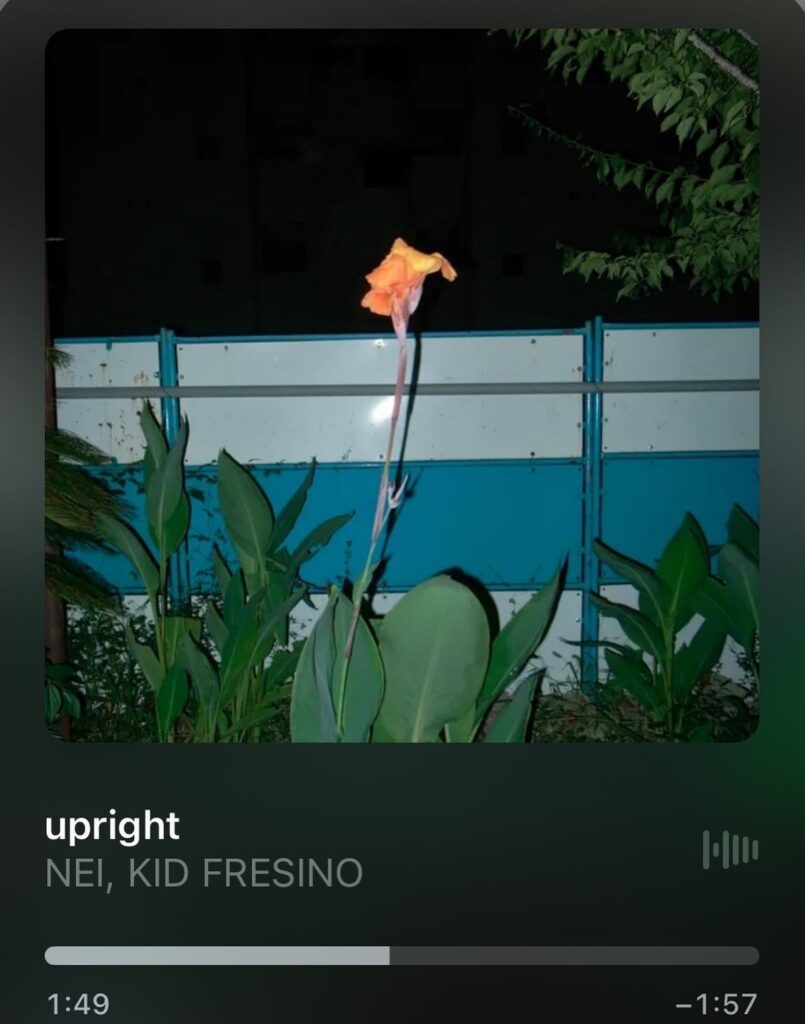Open the upright album artwork
The width and height of the screenshot is (805, 1024).
coord(401,385)
